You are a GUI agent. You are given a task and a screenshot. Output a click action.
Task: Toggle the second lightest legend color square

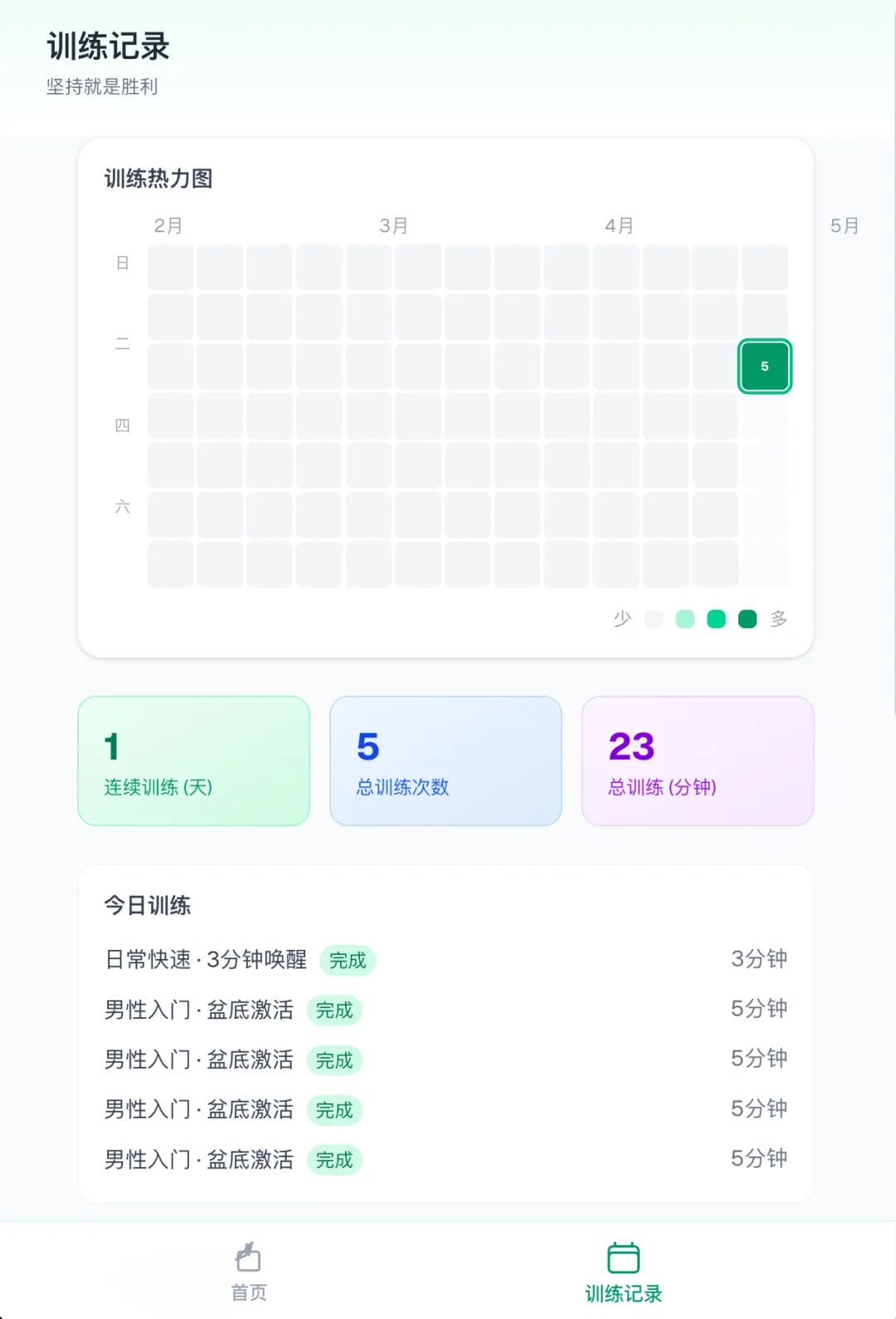pyautogui.click(x=684, y=619)
